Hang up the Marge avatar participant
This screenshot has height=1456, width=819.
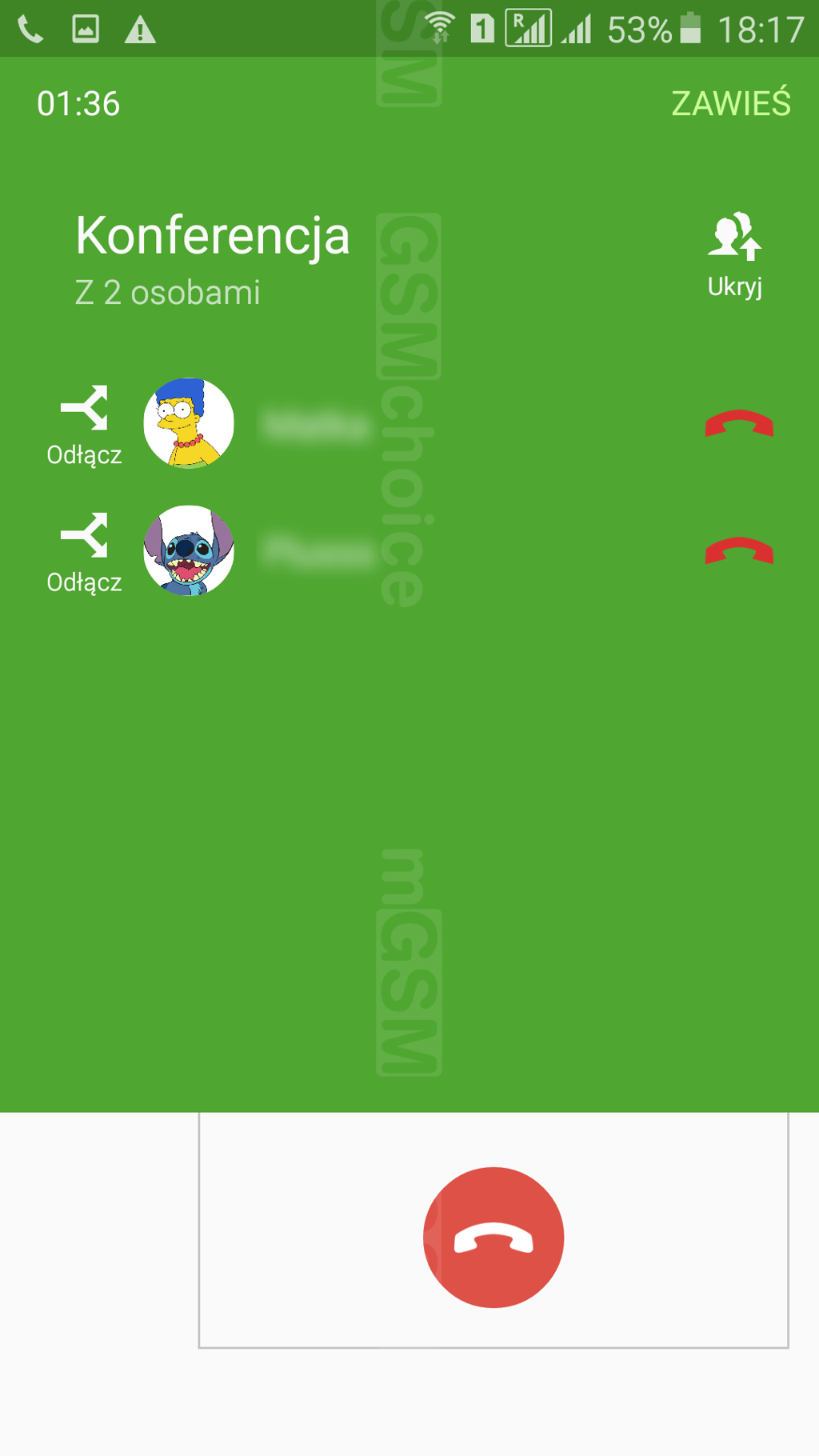[x=739, y=423]
